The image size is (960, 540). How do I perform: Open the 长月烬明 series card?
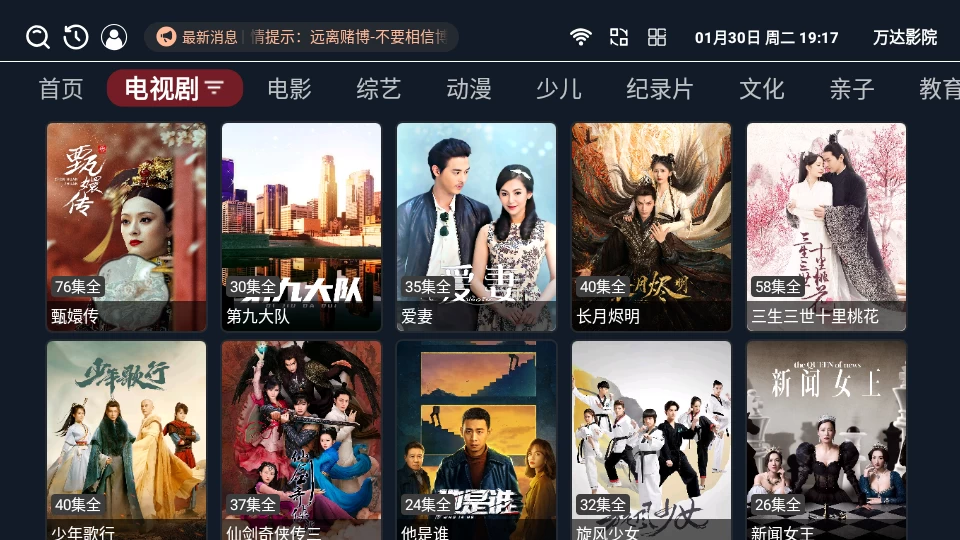(x=651, y=227)
